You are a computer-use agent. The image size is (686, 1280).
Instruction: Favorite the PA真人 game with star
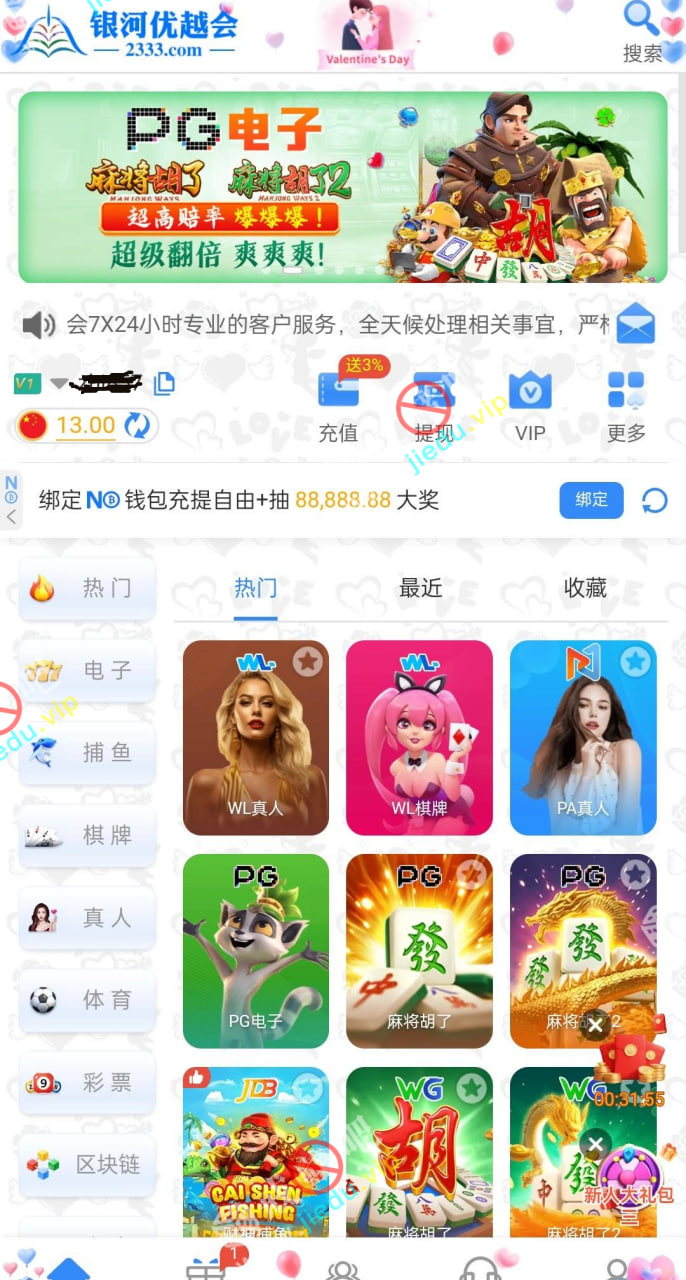[x=635, y=661]
